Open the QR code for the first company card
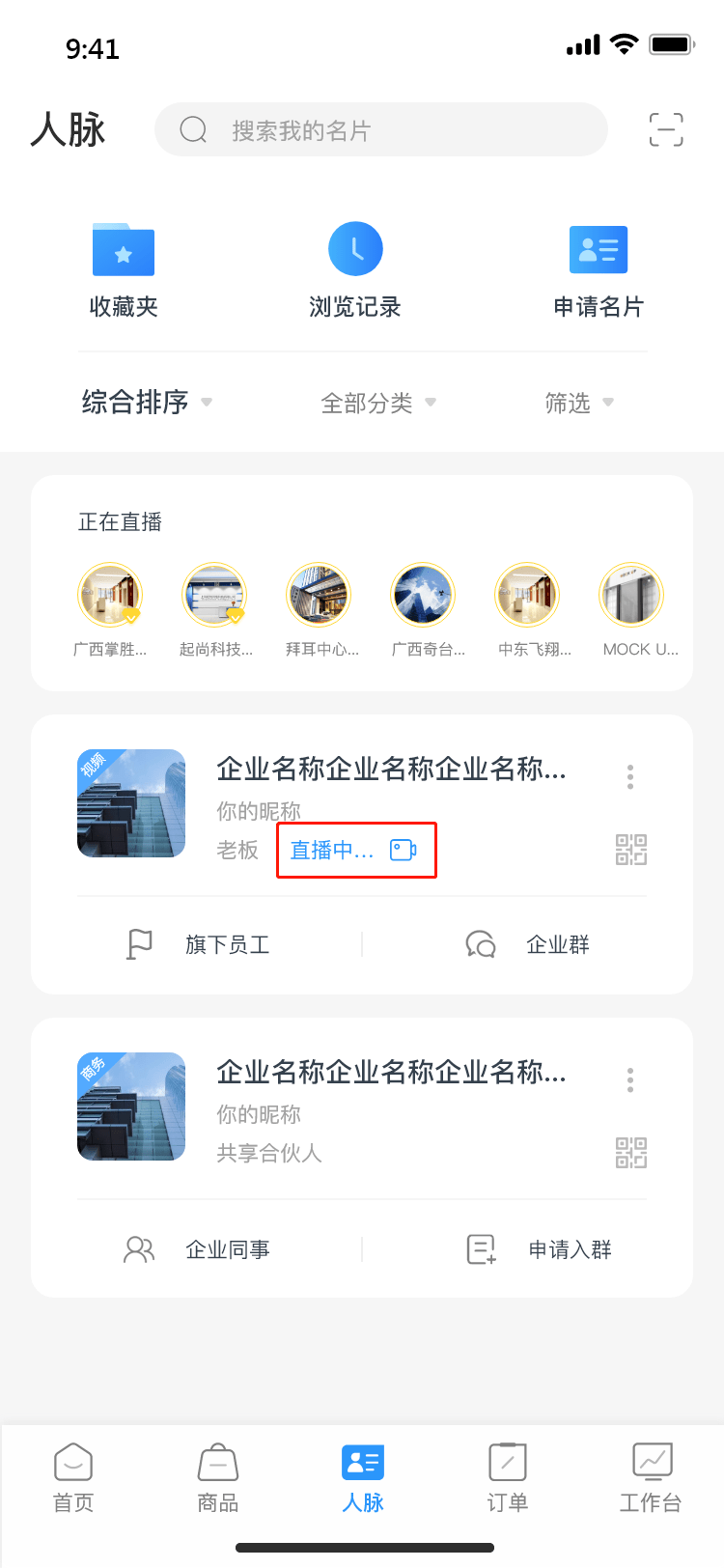The image size is (724, 1568). (x=630, y=850)
